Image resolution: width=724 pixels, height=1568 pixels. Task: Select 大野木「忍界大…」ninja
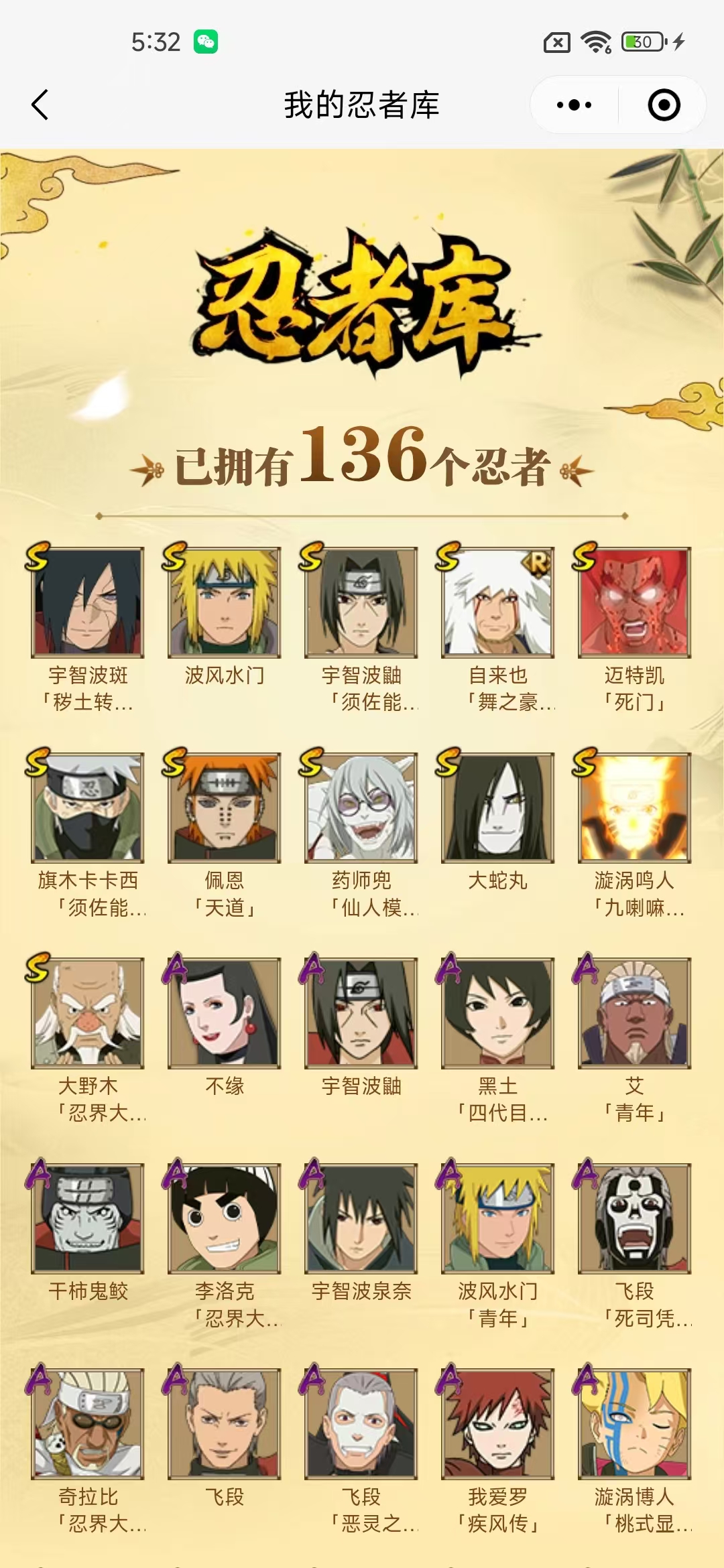tap(88, 1012)
